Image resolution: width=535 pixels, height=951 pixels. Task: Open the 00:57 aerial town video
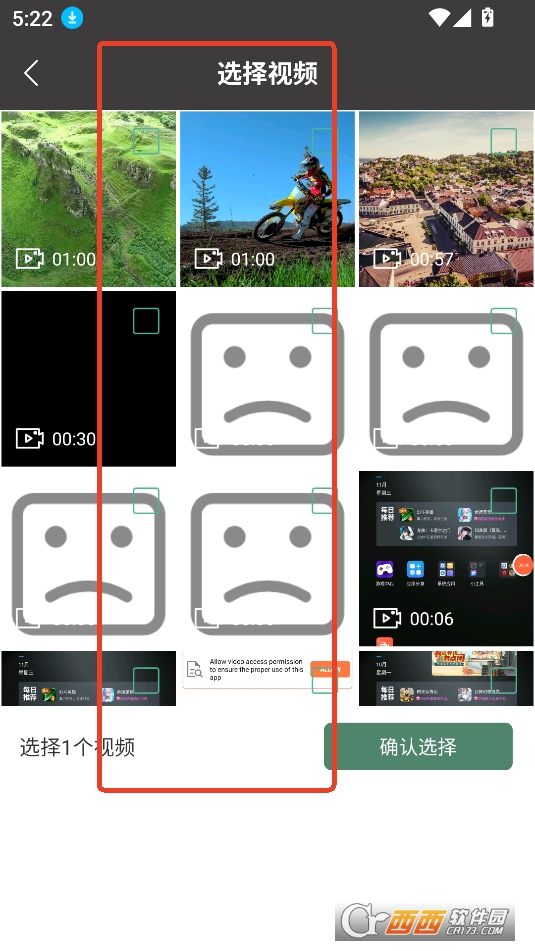click(x=446, y=199)
